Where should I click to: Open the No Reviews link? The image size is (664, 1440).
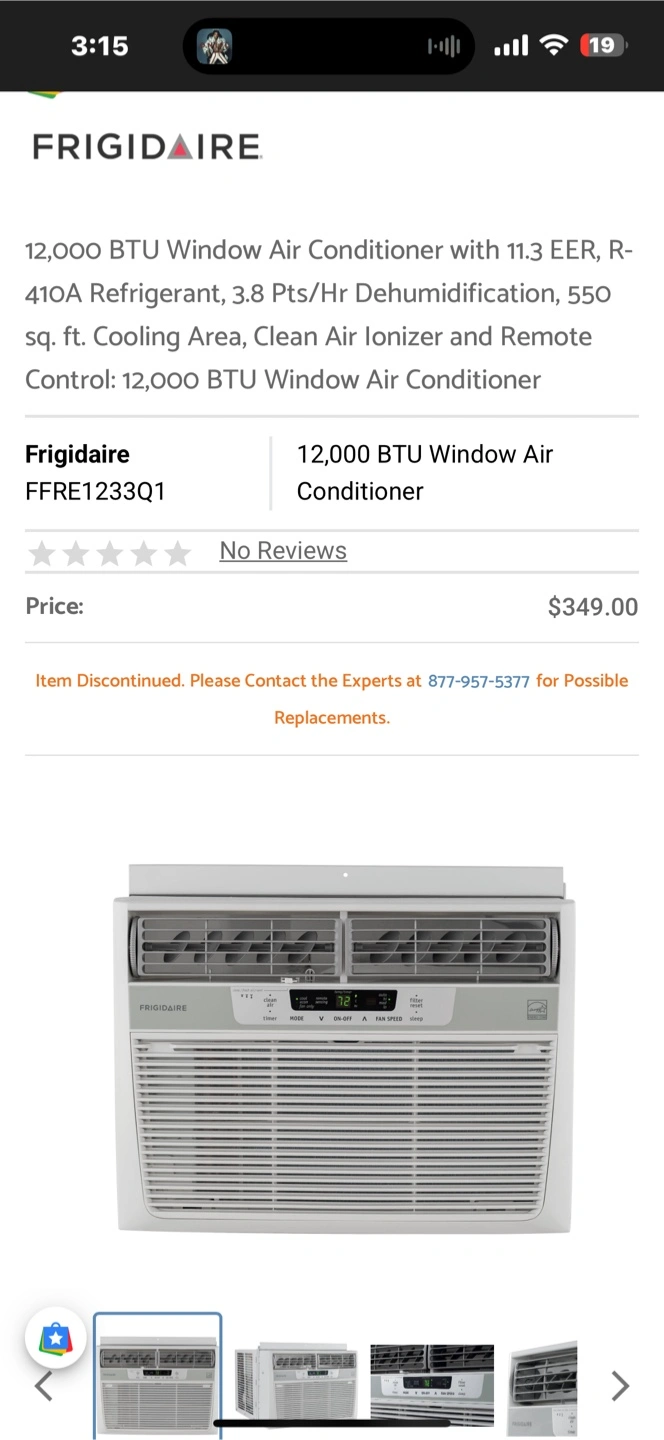[x=283, y=551]
